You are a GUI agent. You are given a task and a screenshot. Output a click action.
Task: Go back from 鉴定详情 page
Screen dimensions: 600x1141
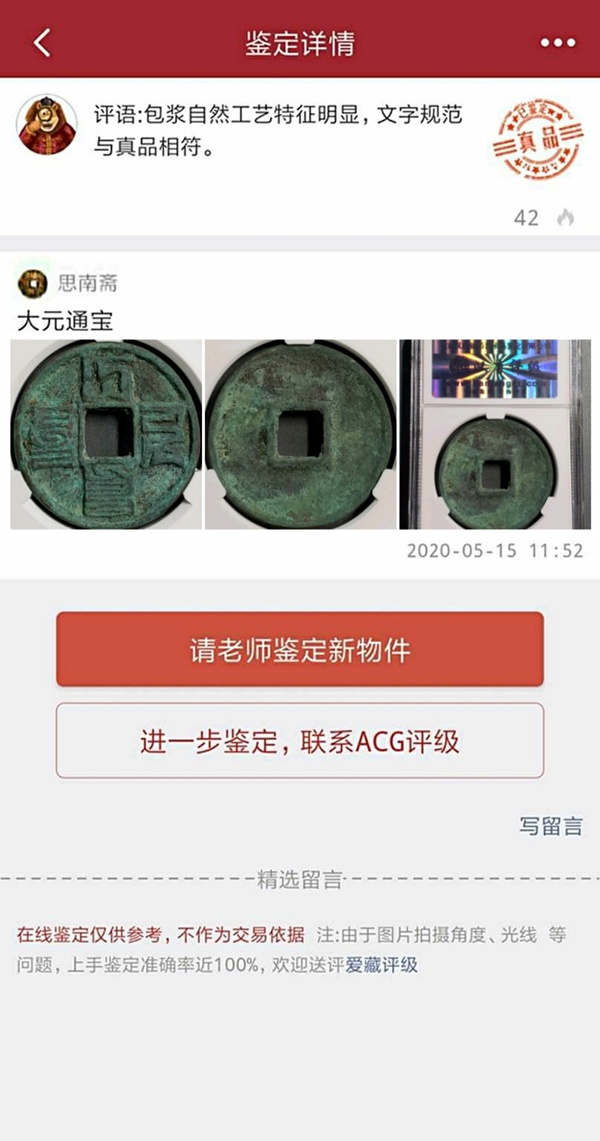click(x=42, y=43)
